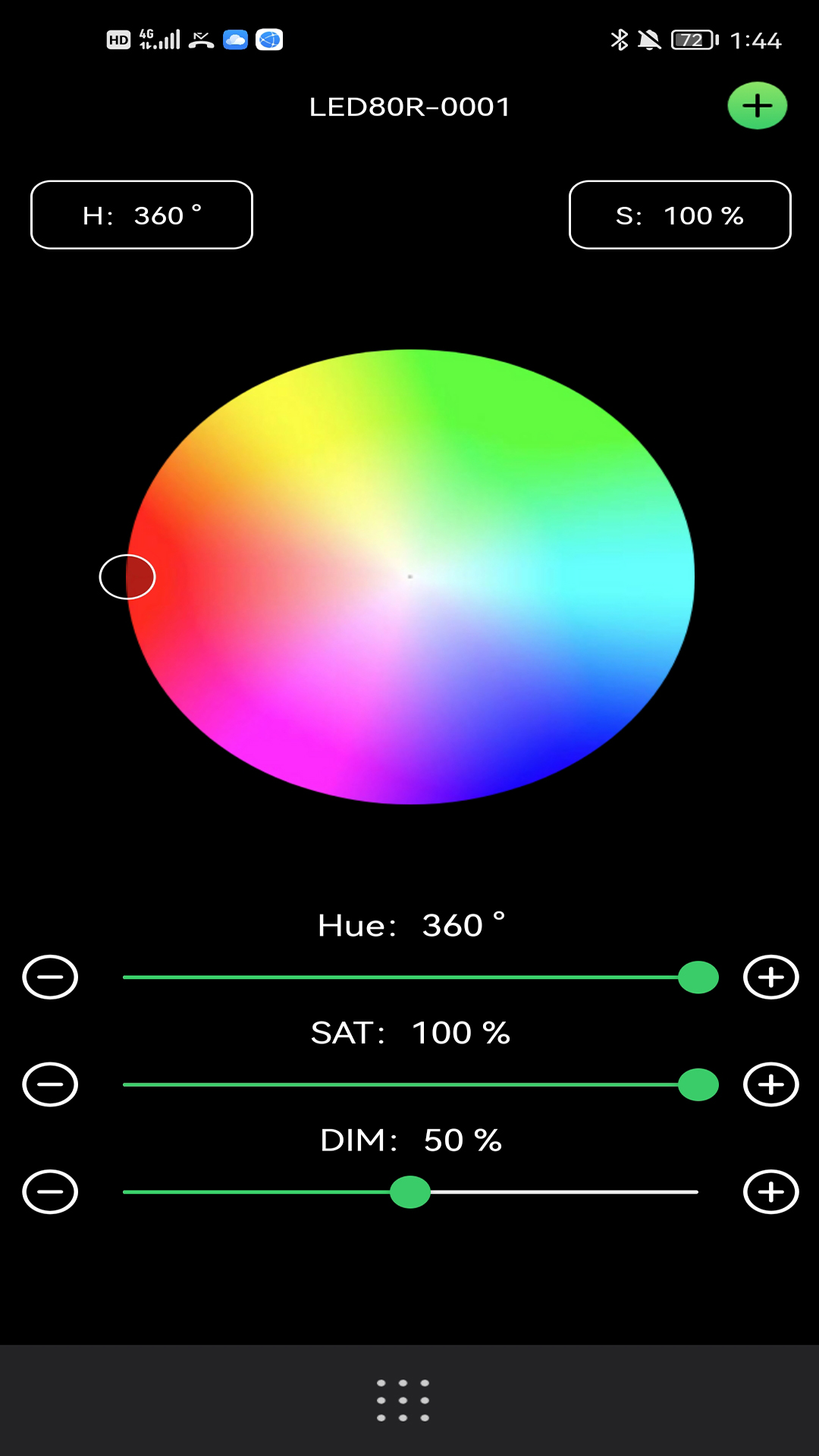Pick a color on the color wheel
Viewport: 819px width, 1456px height.
click(410, 576)
